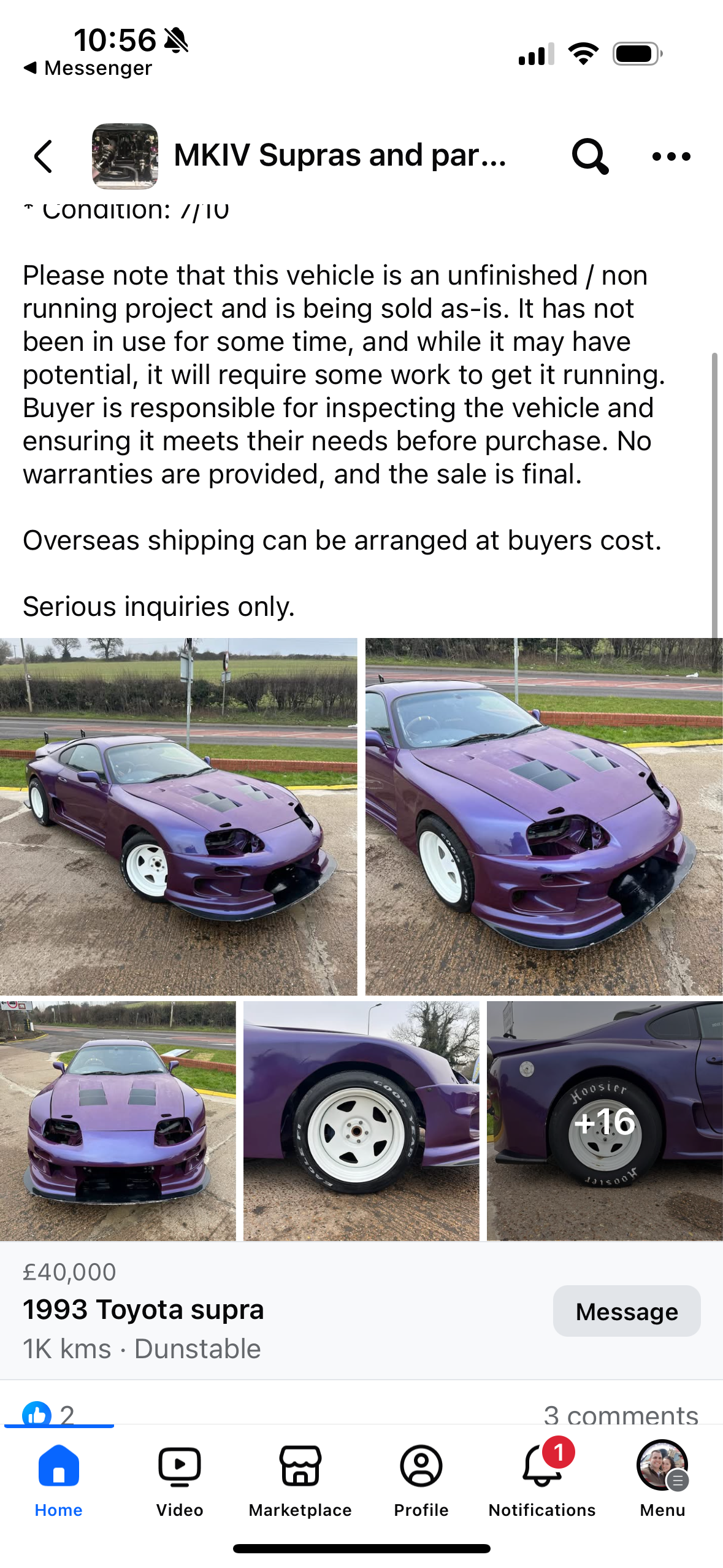The width and height of the screenshot is (723, 1568).
Task: Open the MKIV Supras group page
Action: [x=339, y=155]
